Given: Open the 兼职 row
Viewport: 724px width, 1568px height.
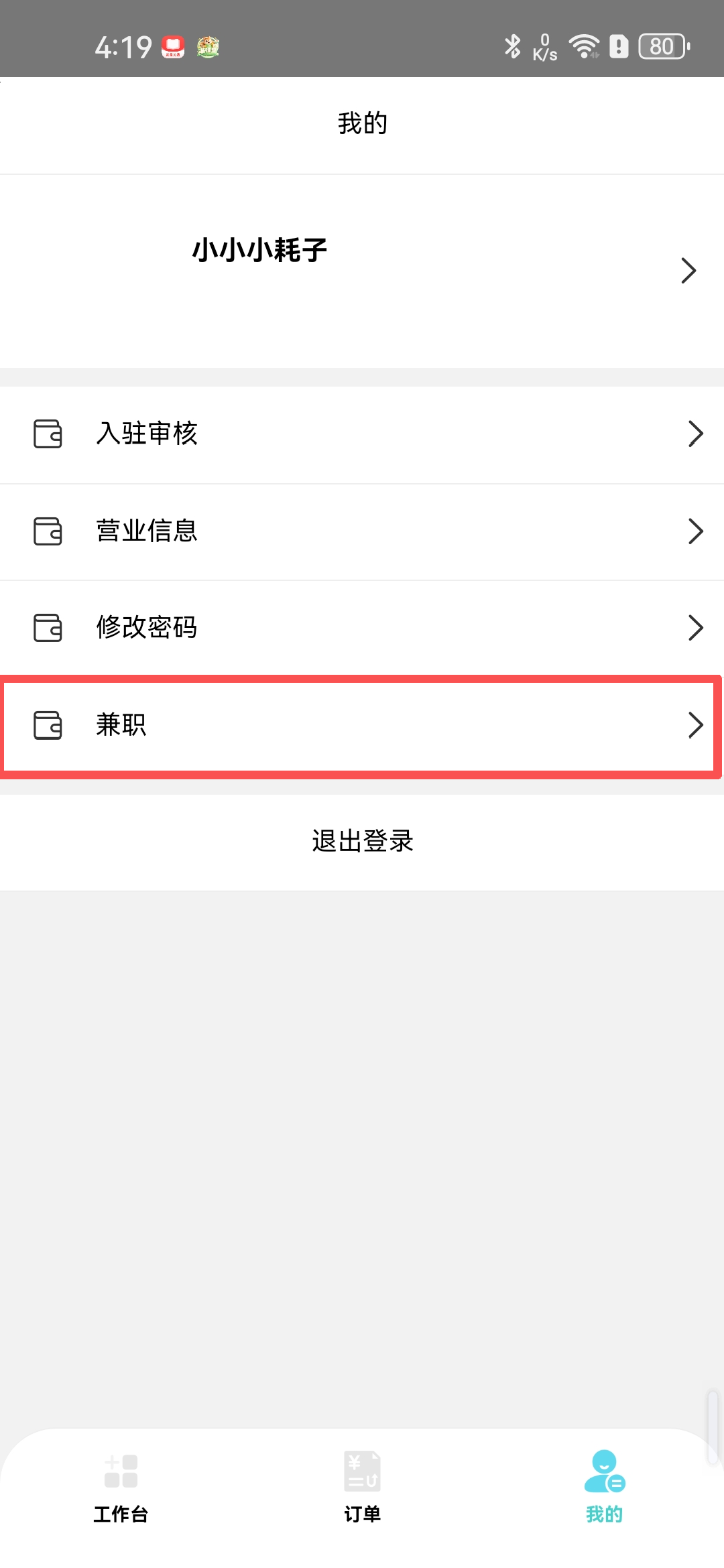Looking at the screenshot, I should 362,726.
